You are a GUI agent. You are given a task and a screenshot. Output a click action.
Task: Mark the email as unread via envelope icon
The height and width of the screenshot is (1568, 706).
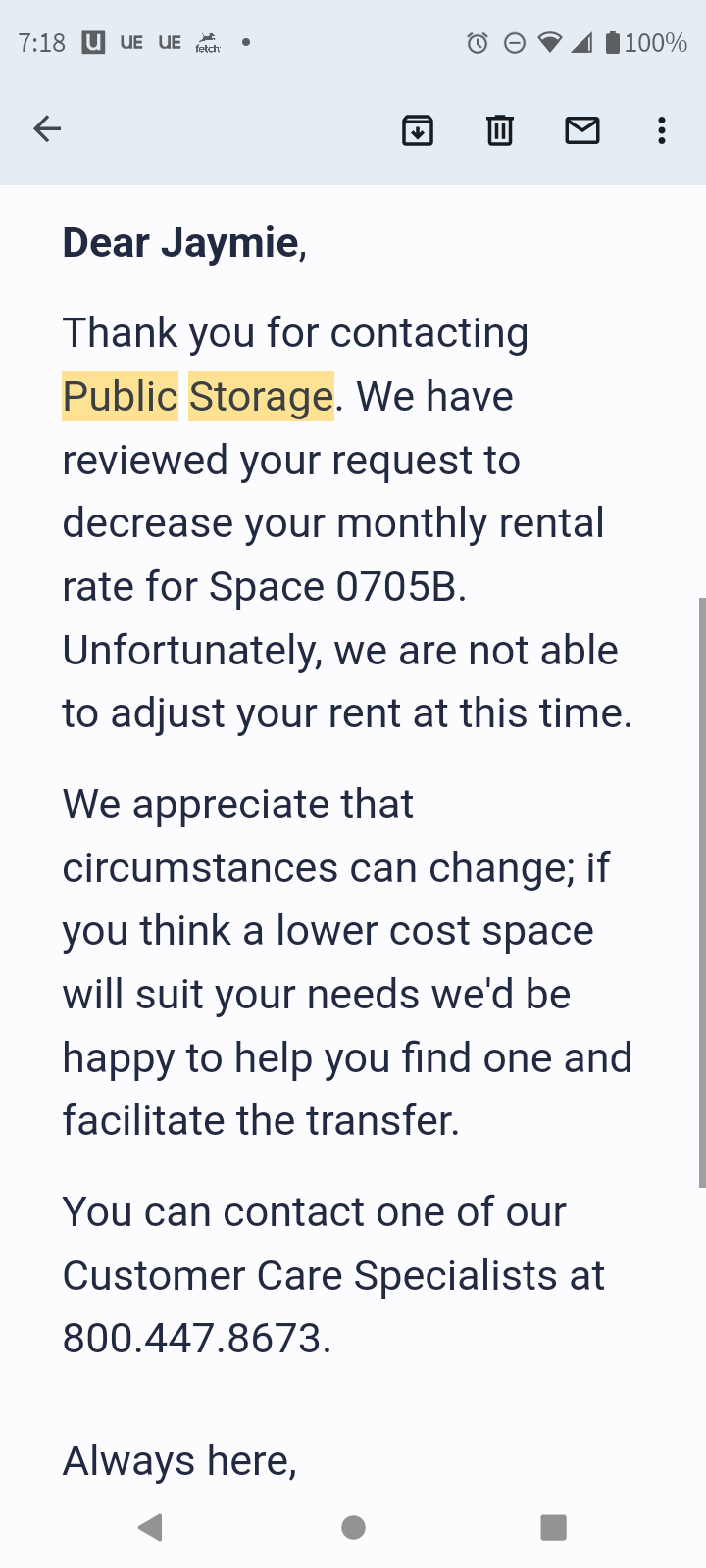point(581,129)
